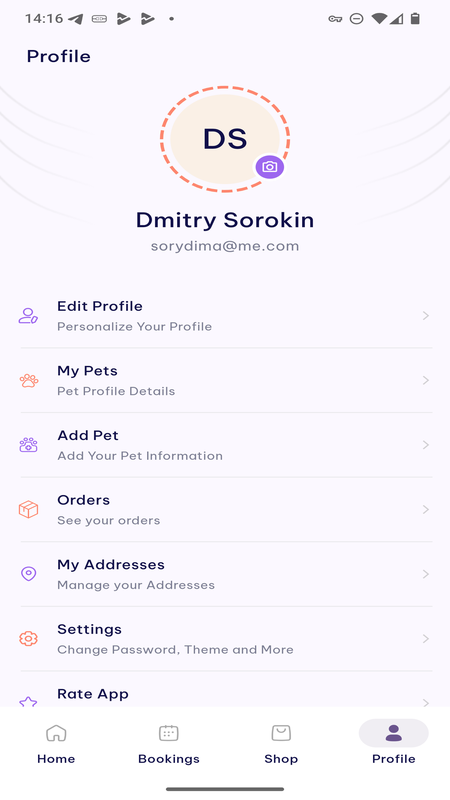The height and width of the screenshot is (800, 450).
Task: Switch to the Bookings tab
Action: click(x=169, y=743)
